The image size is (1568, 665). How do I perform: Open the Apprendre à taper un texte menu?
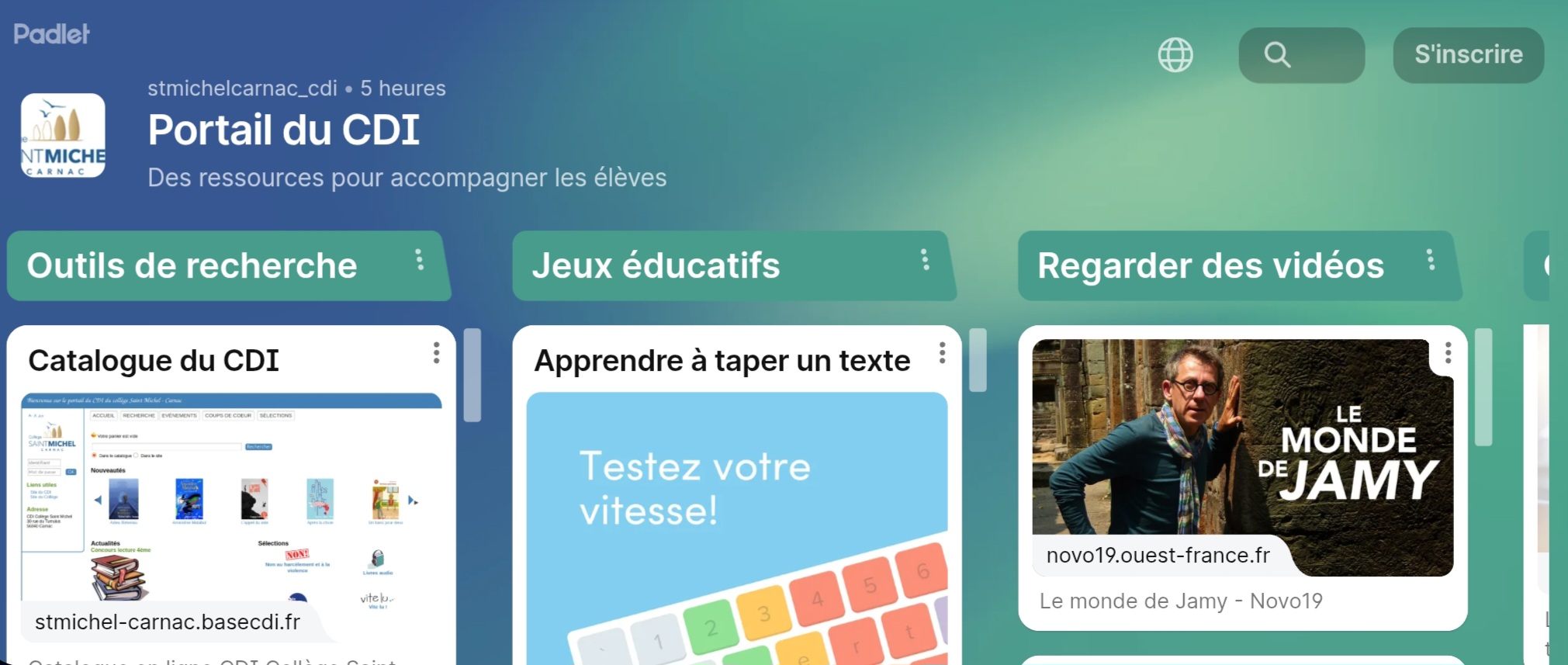[x=942, y=353]
